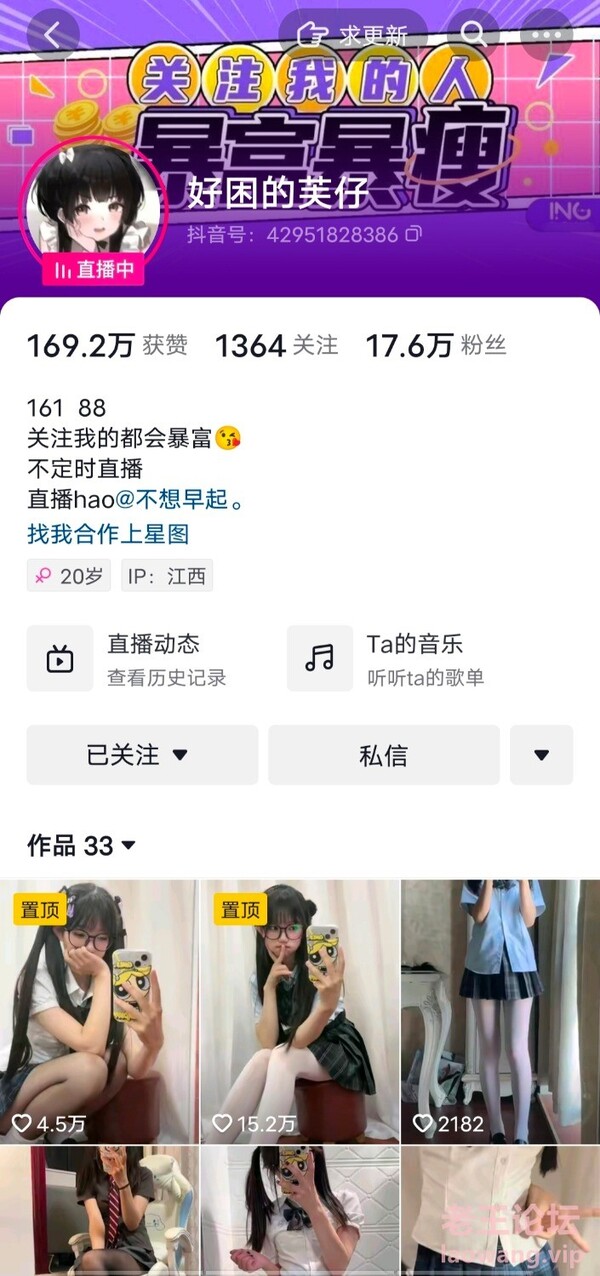Open the 找我合作上星图 link

108,534
